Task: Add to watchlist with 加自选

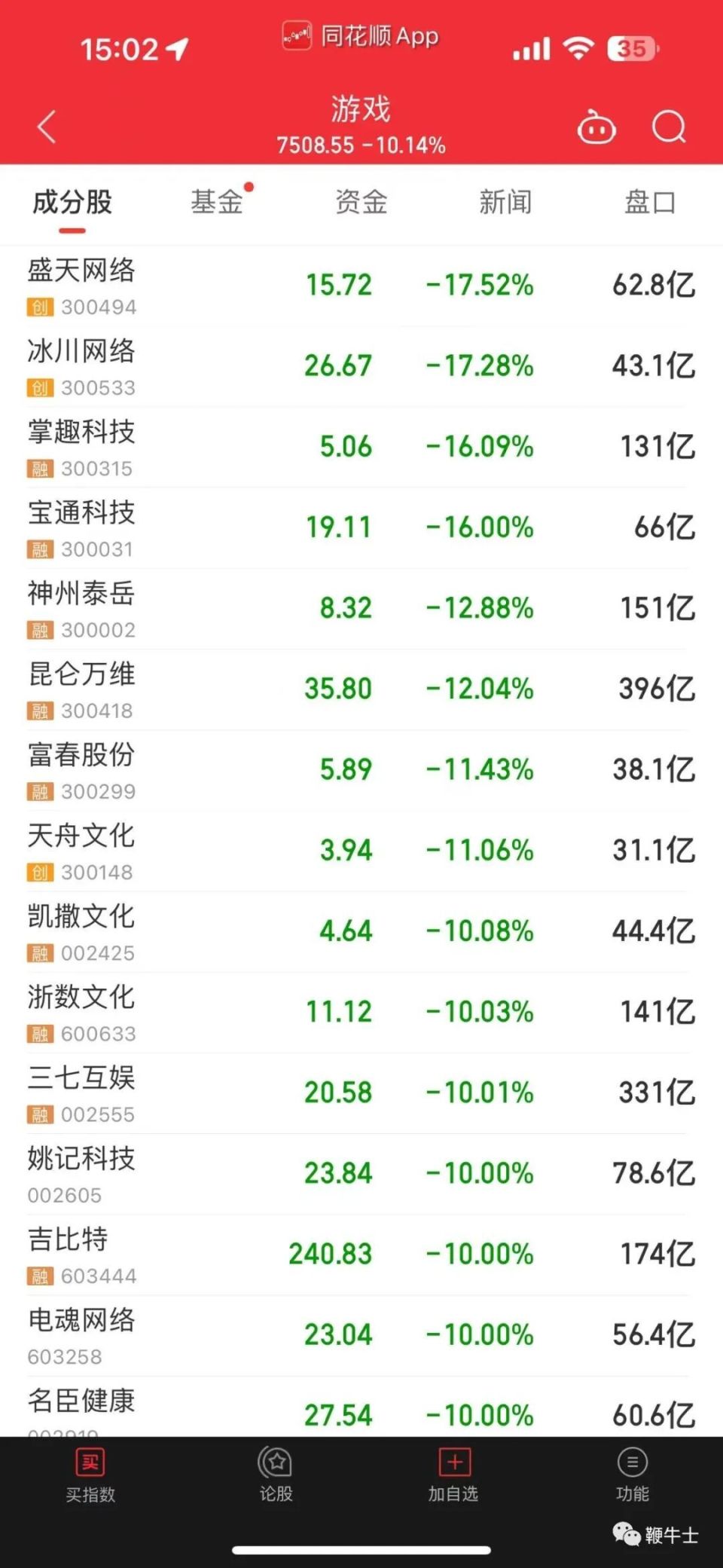Action: click(453, 1475)
